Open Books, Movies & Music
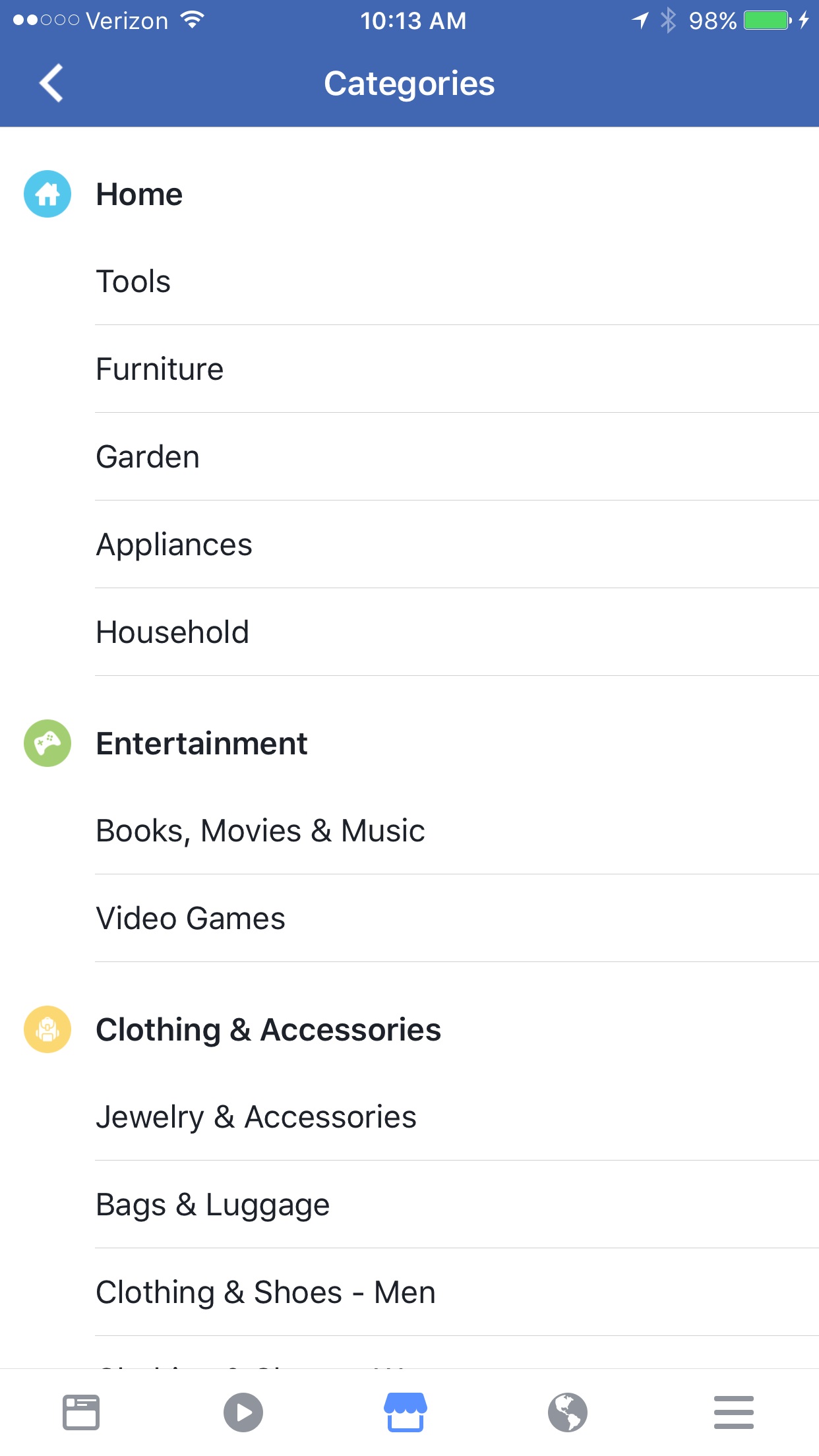This screenshot has width=819, height=1456. tap(260, 831)
